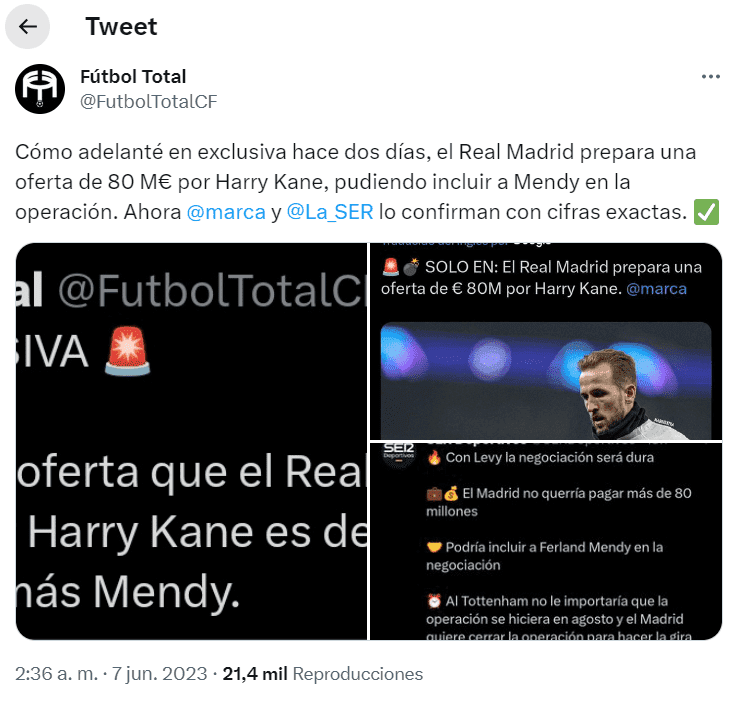
Task: Open the @marca mention link
Action: click(x=226, y=212)
